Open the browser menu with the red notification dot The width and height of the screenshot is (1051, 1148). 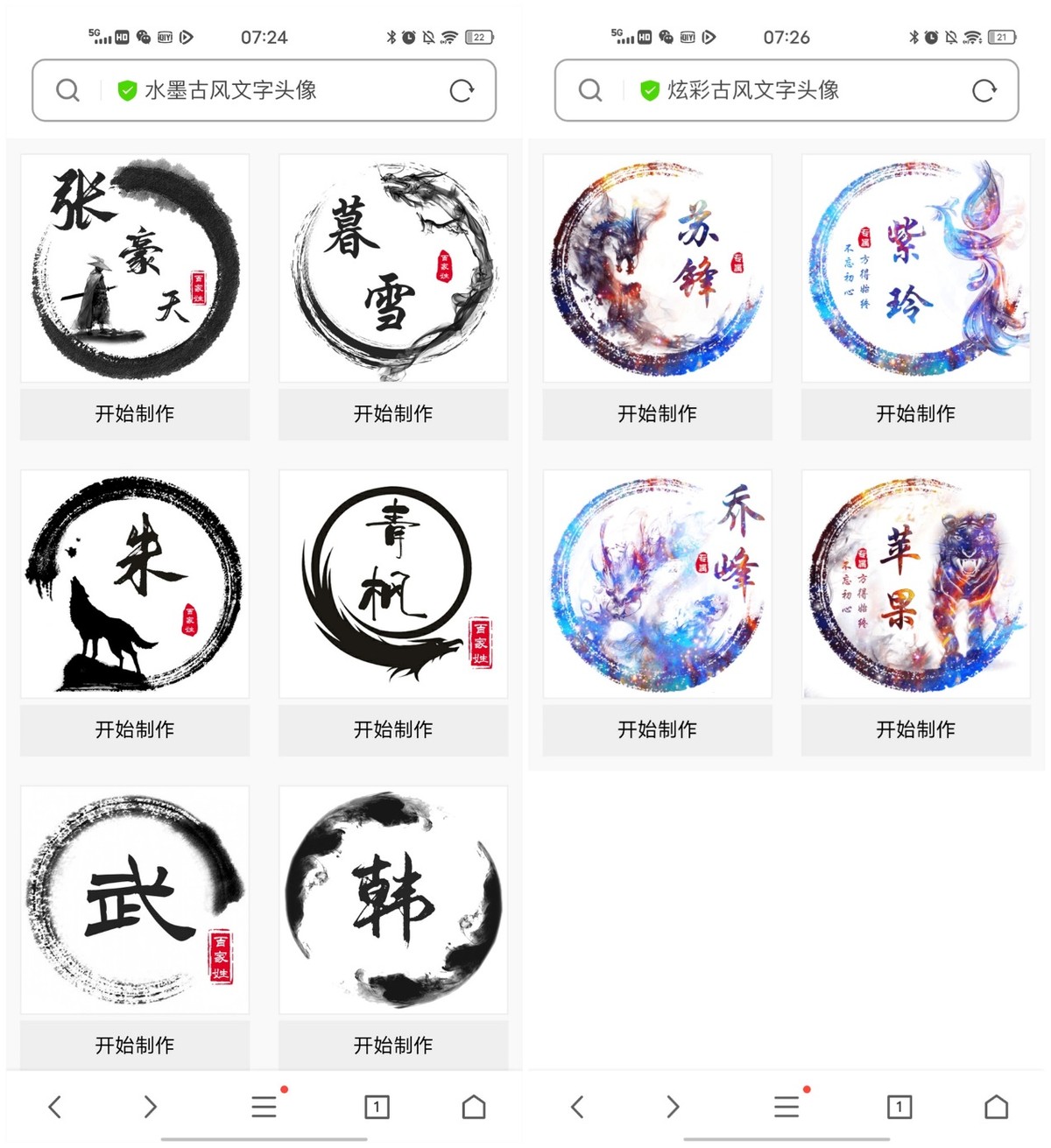tap(263, 1106)
